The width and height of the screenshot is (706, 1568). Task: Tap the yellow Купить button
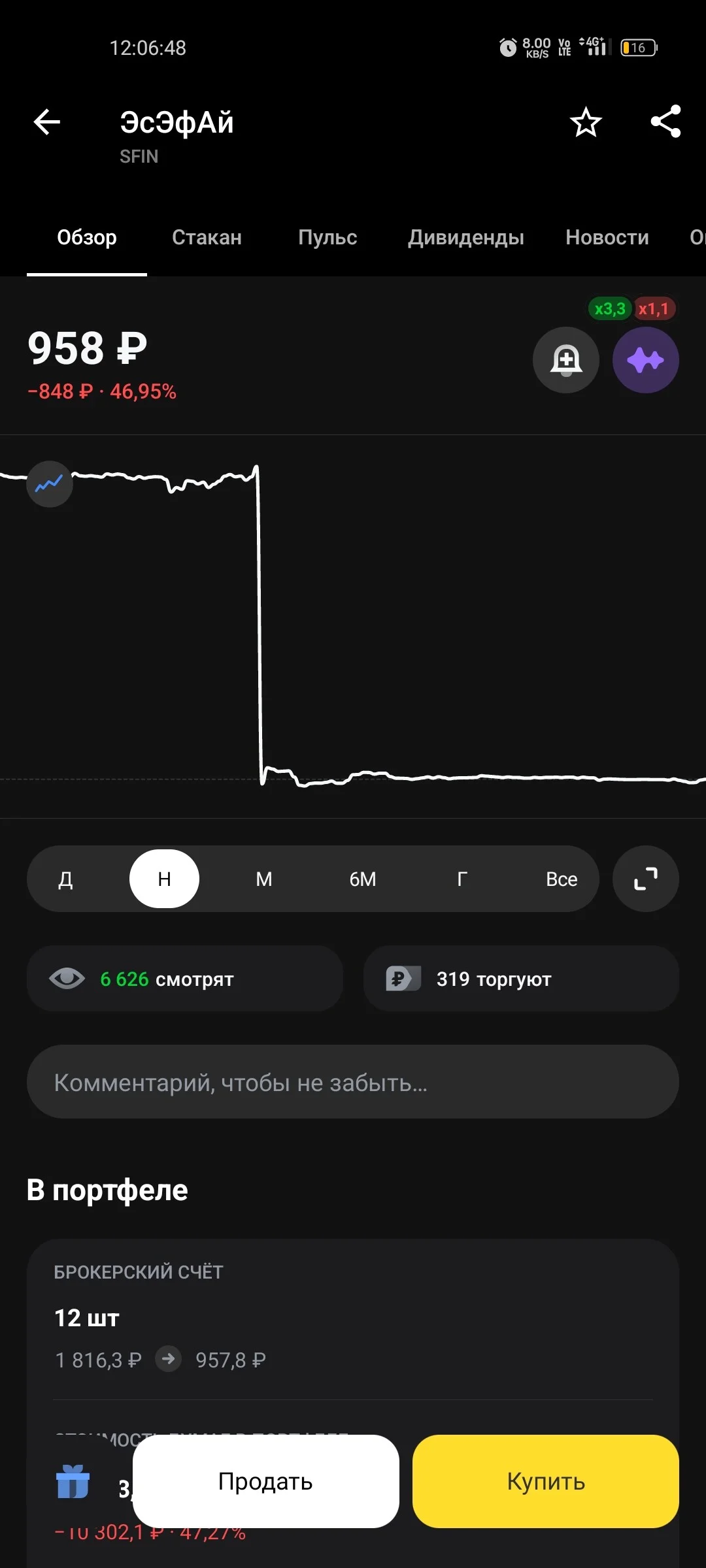[546, 1481]
